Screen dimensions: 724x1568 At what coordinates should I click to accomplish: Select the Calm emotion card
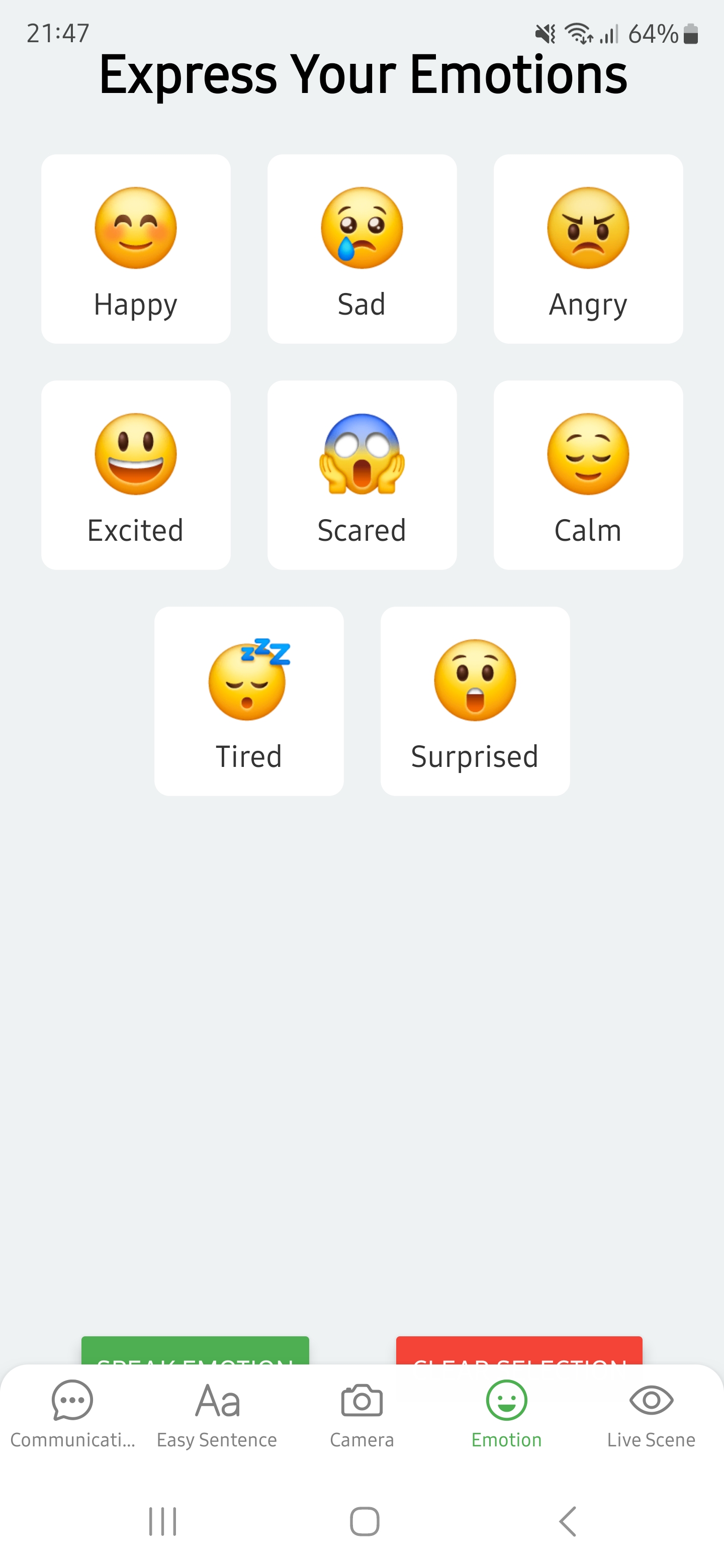pyautogui.click(x=588, y=473)
